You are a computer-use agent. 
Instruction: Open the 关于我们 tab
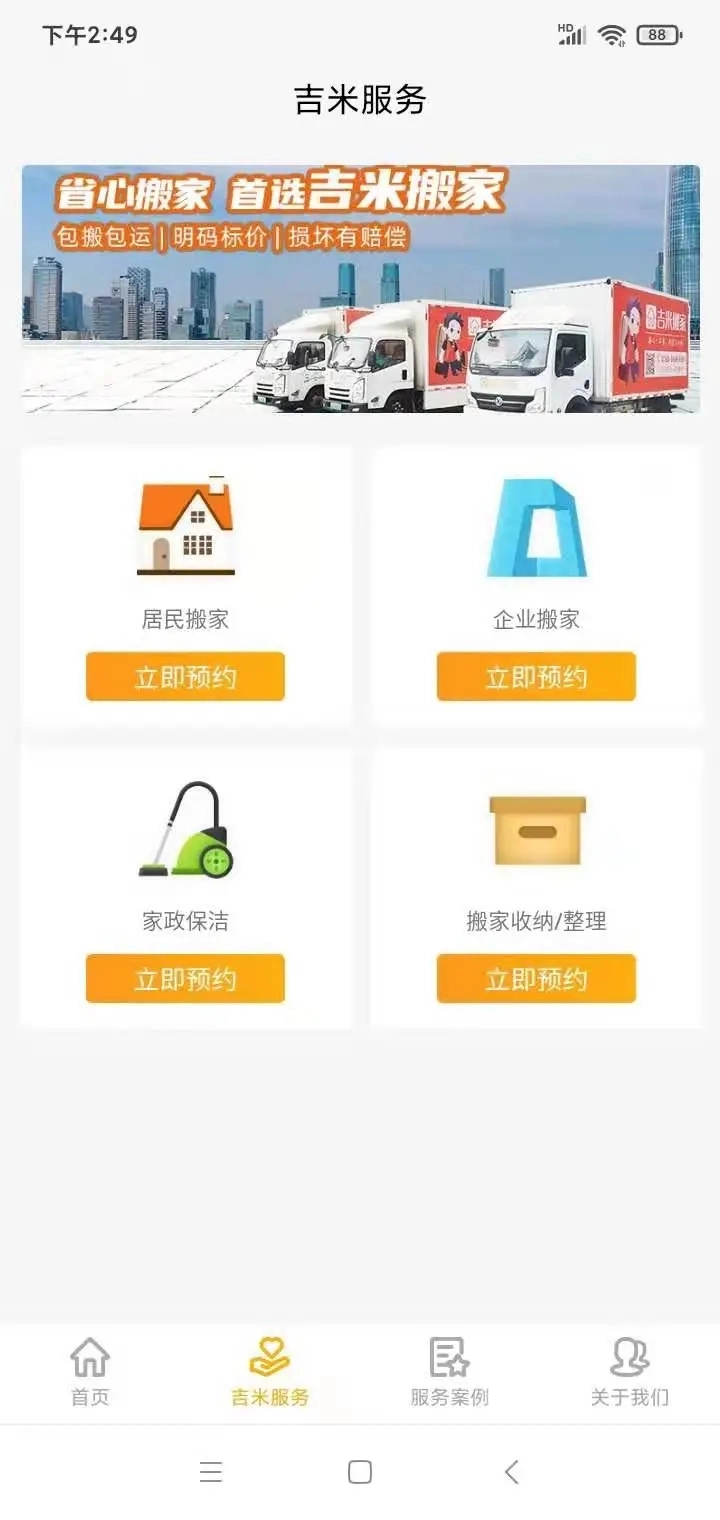click(629, 1372)
